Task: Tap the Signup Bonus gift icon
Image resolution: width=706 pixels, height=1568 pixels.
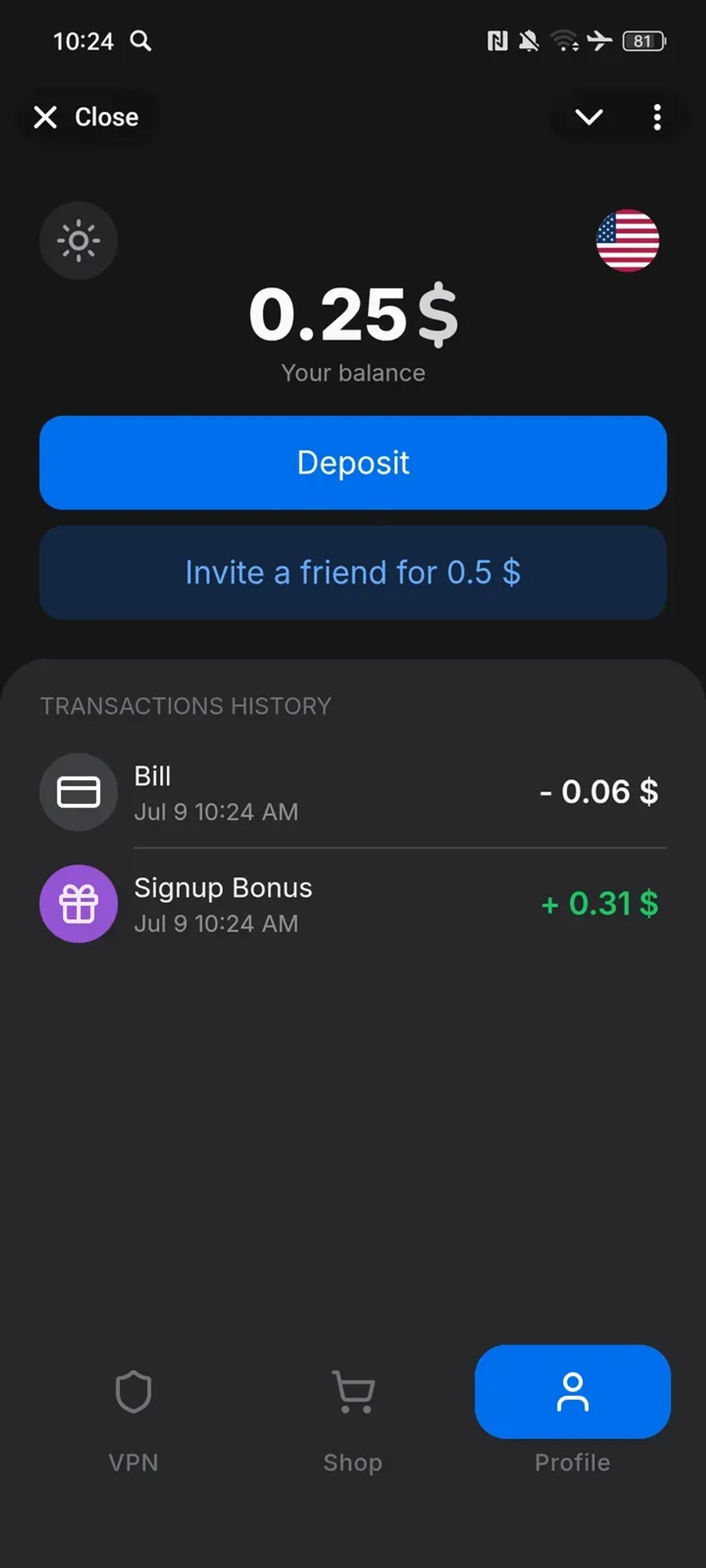Action: pos(78,904)
